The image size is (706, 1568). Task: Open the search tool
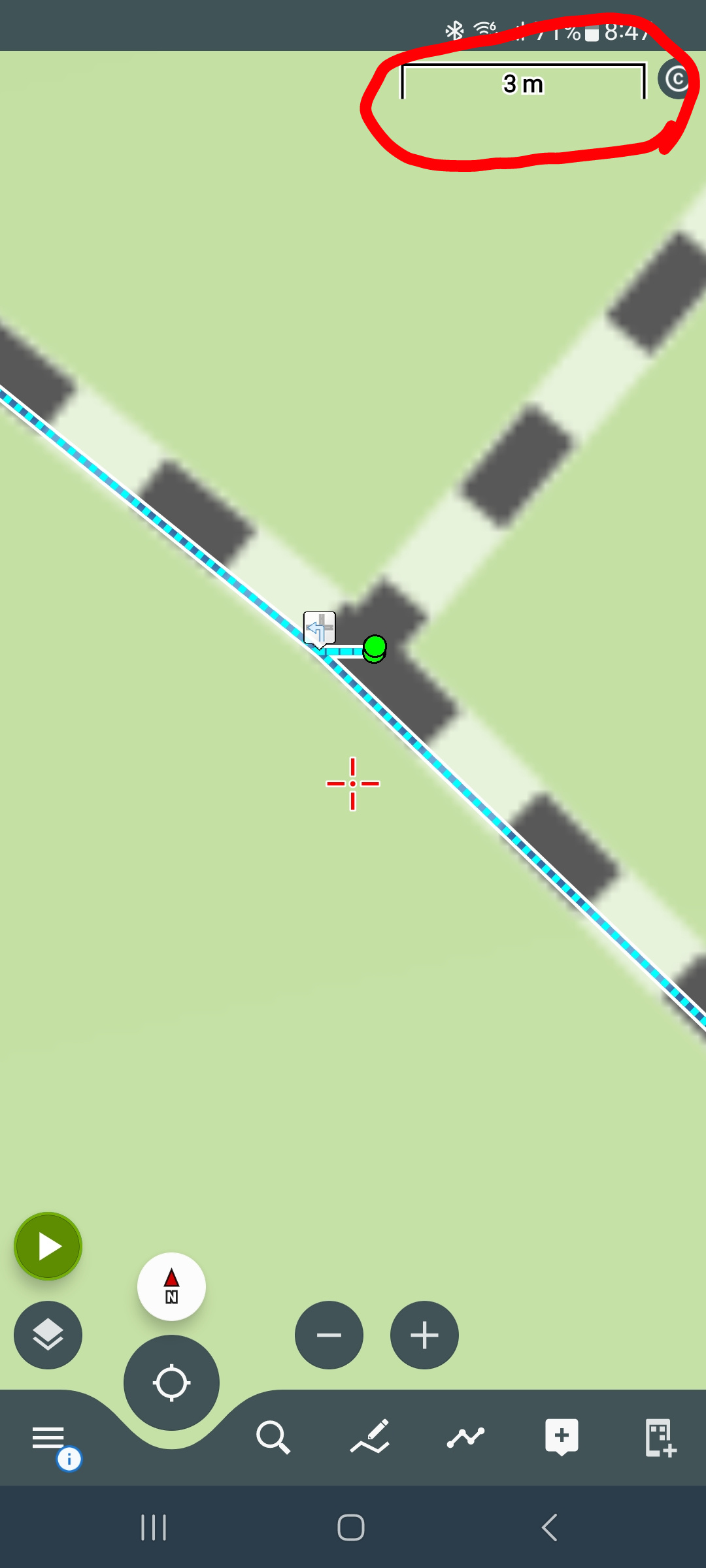[273, 1437]
